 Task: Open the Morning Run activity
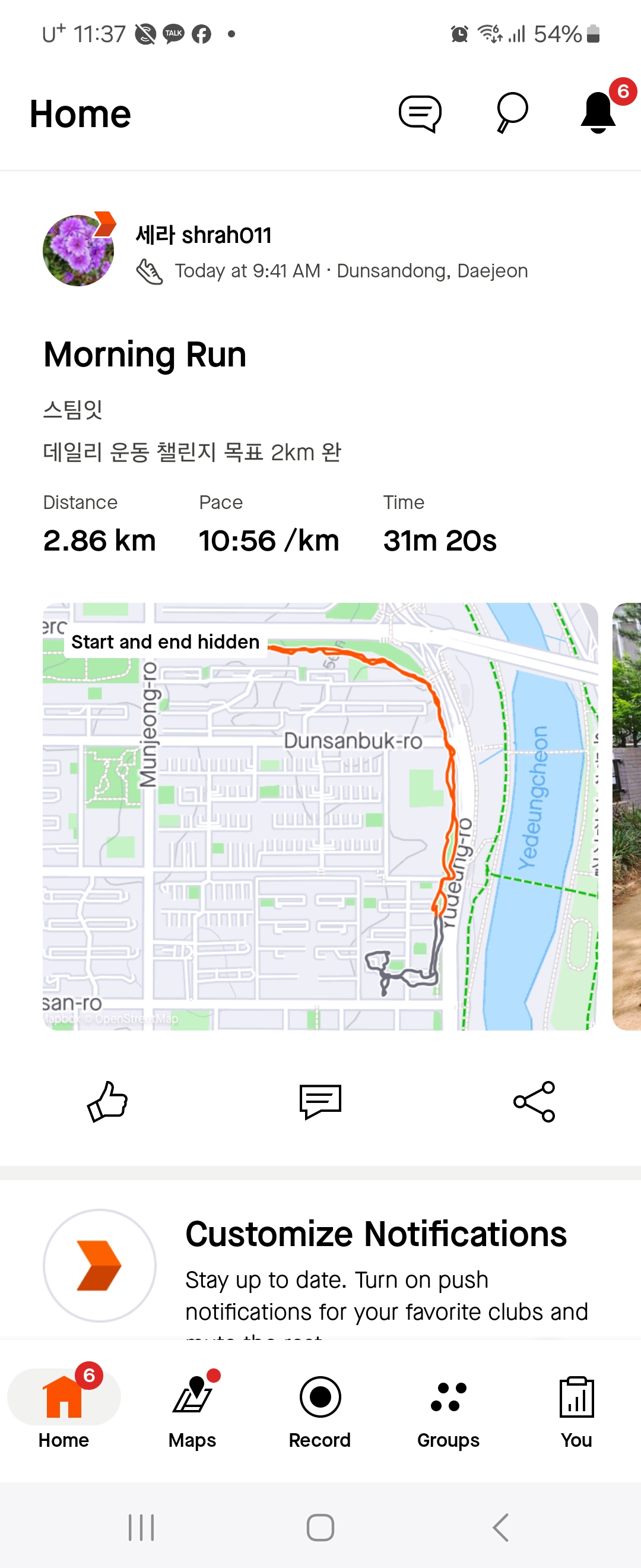click(x=145, y=355)
